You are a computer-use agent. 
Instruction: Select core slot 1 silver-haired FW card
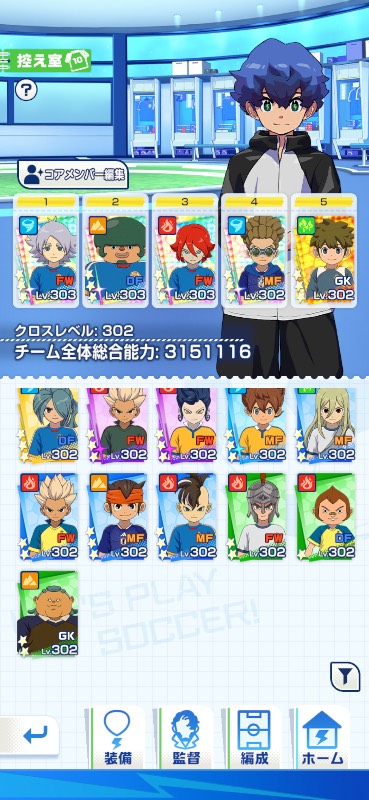pos(46,251)
